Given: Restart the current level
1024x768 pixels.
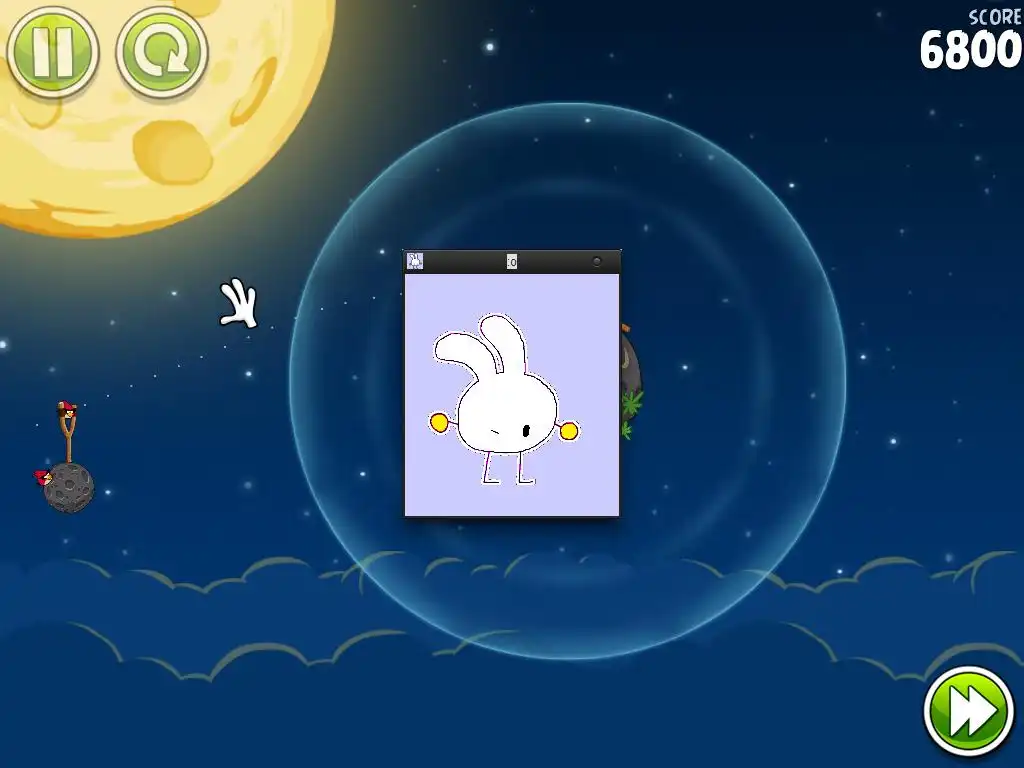Looking at the screenshot, I should (x=161, y=52).
